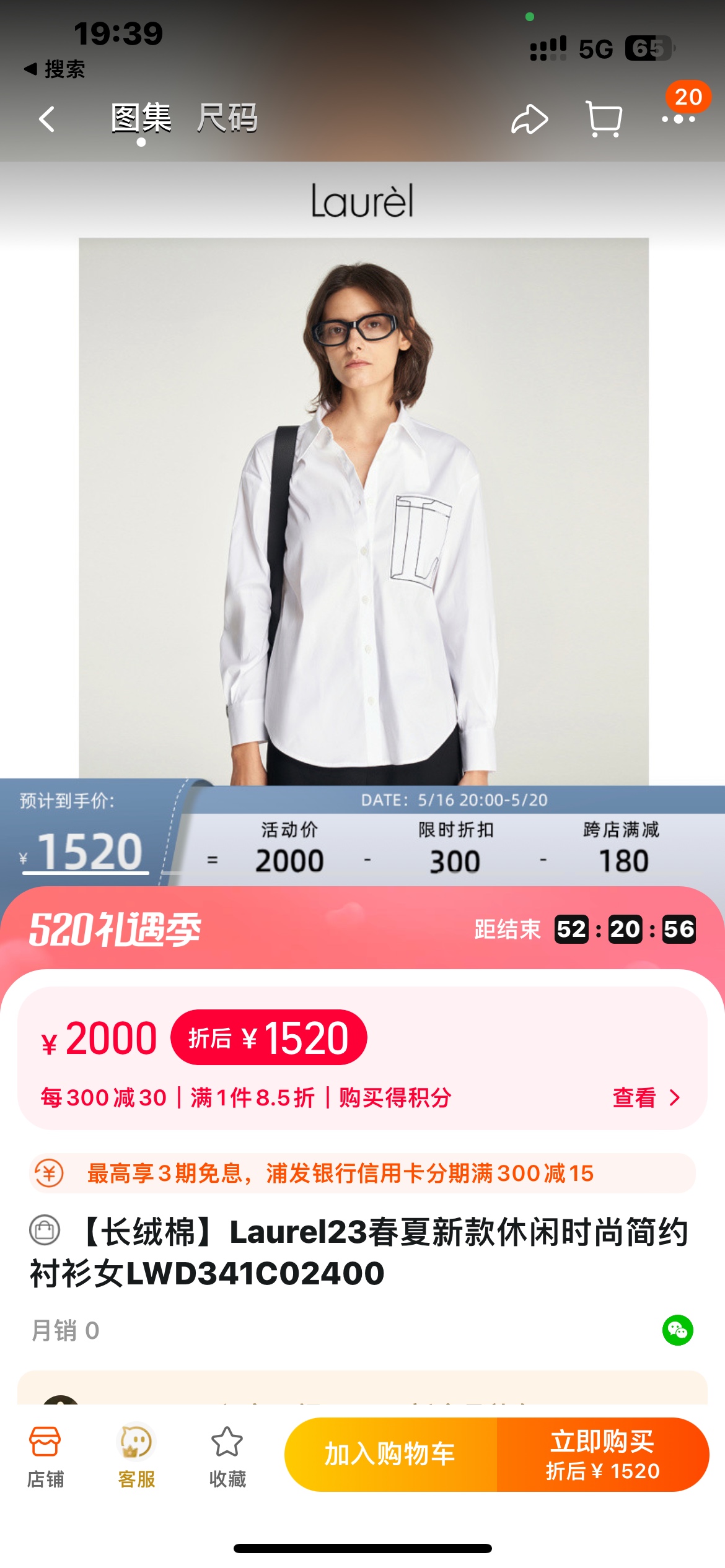This screenshot has width=725, height=1568.
Task: Share this product
Action: click(x=529, y=119)
